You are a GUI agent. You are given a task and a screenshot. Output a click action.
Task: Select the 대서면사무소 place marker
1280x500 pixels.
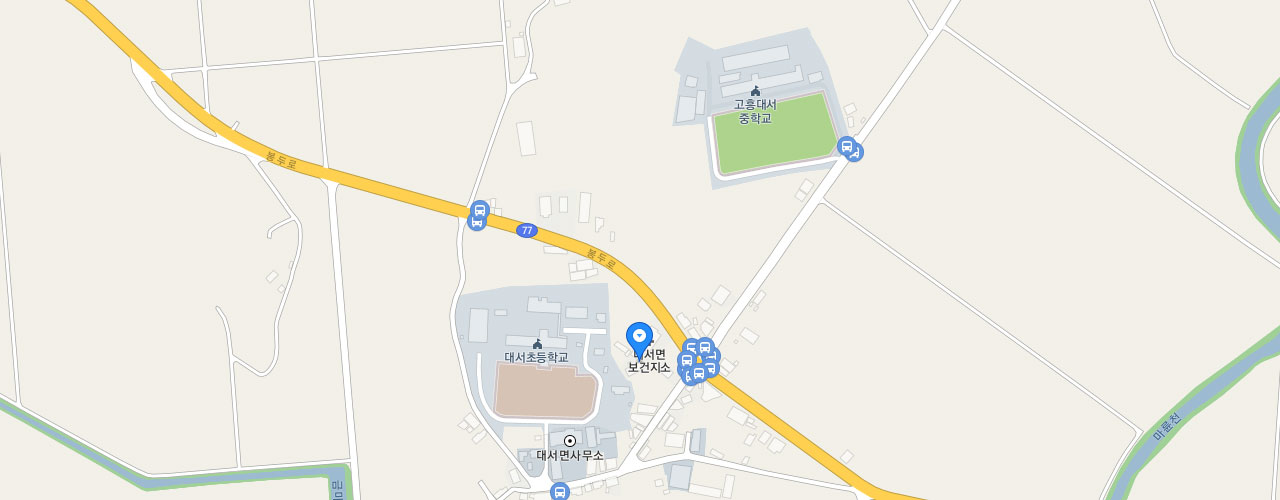click(570, 441)
